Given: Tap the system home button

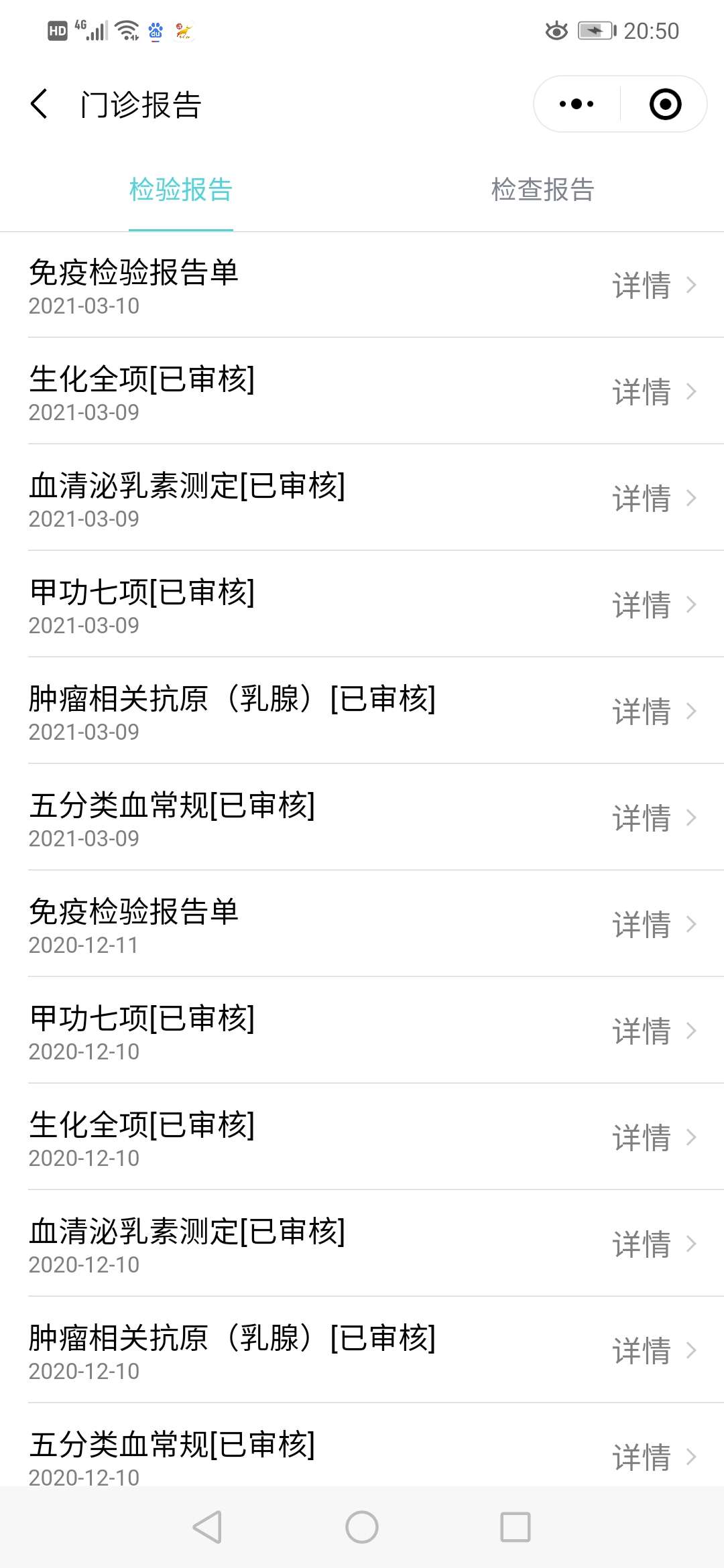Looking at the screenshot, I should click(x=362, y=1527).
